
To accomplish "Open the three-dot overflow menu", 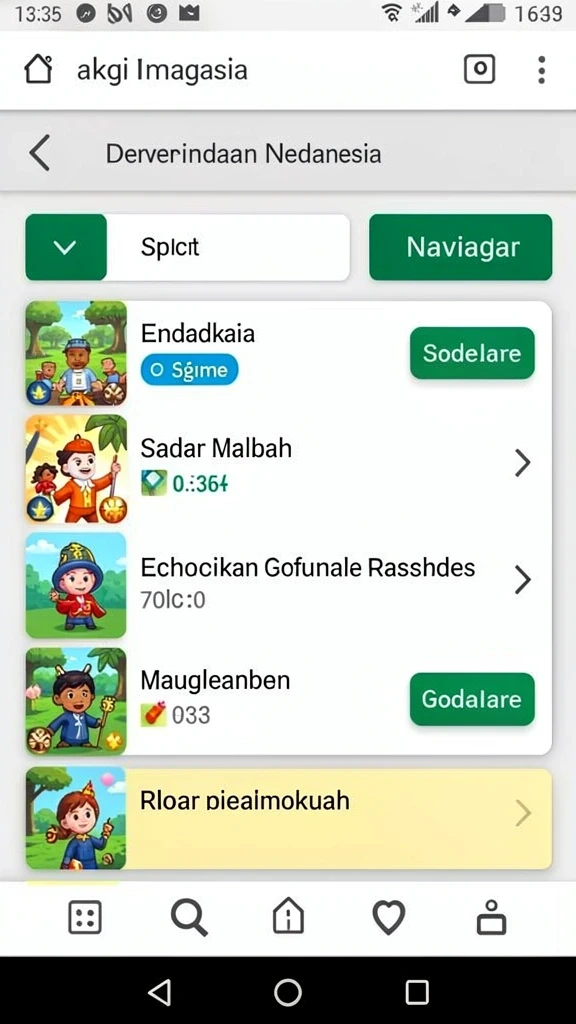I will click(541, 69).
